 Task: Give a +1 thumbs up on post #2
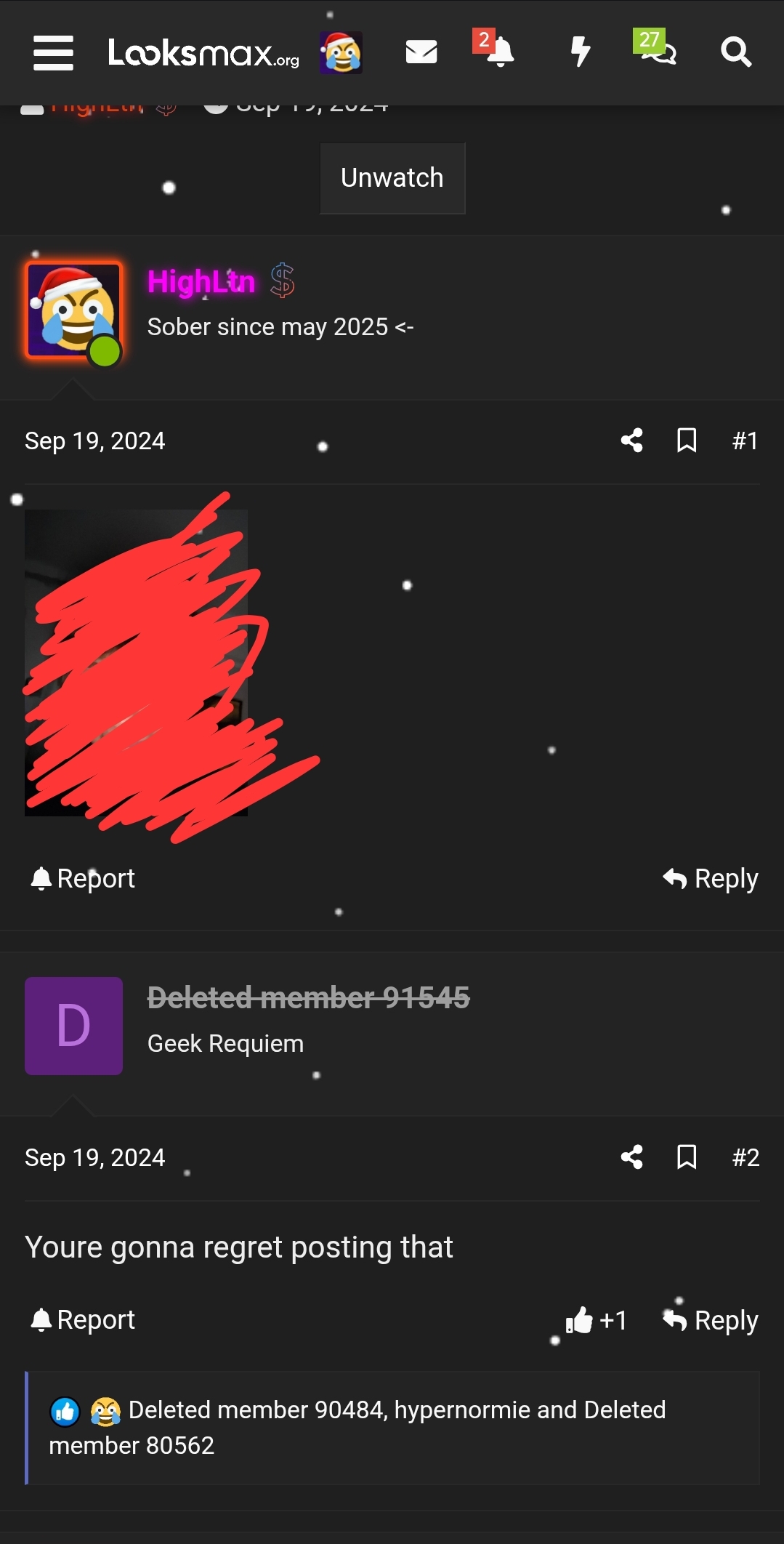pyautogui.click(x=597, y=1319)
